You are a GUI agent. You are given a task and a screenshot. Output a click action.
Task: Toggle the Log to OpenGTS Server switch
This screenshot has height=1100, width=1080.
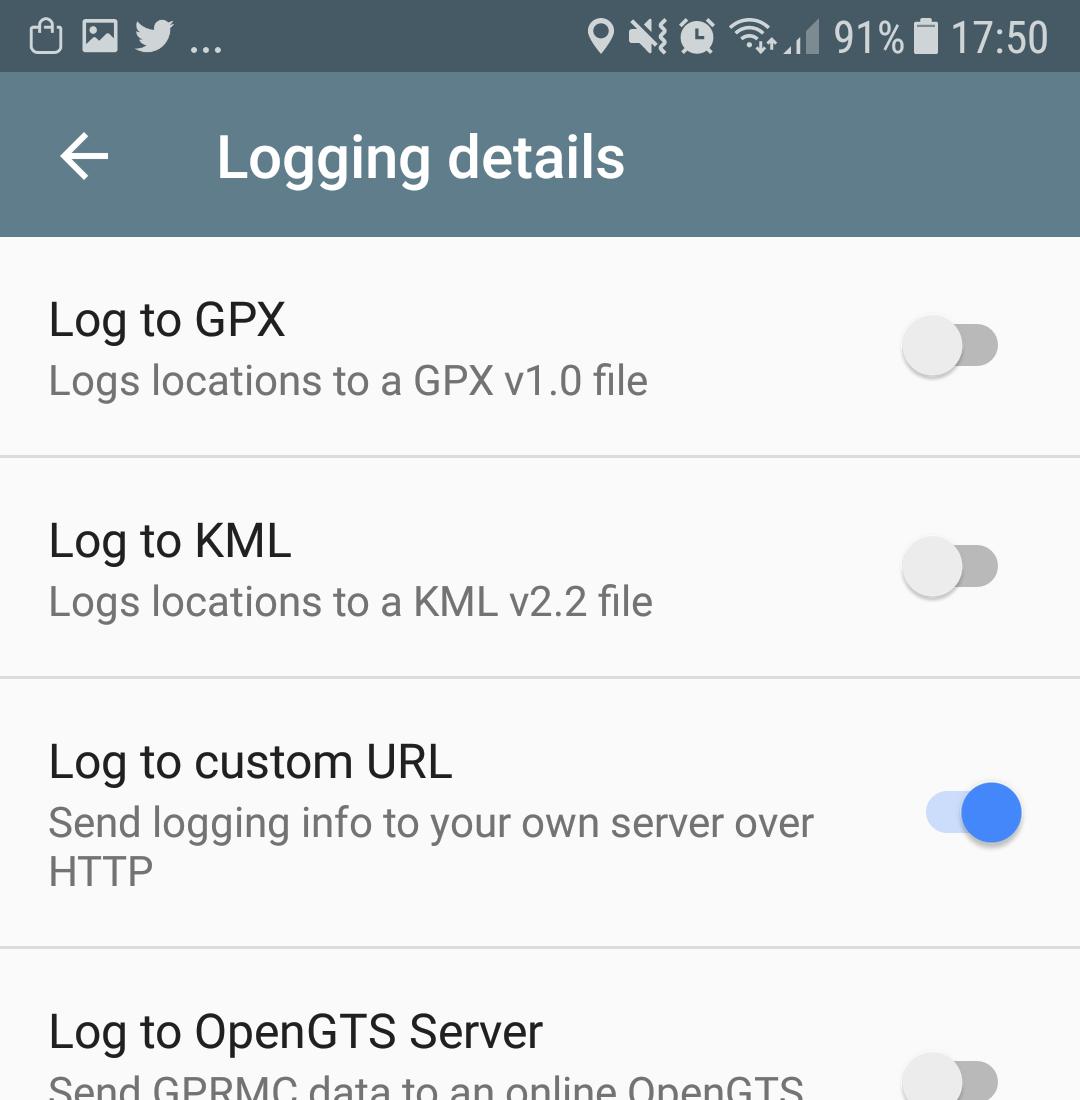coord(950,1080)
